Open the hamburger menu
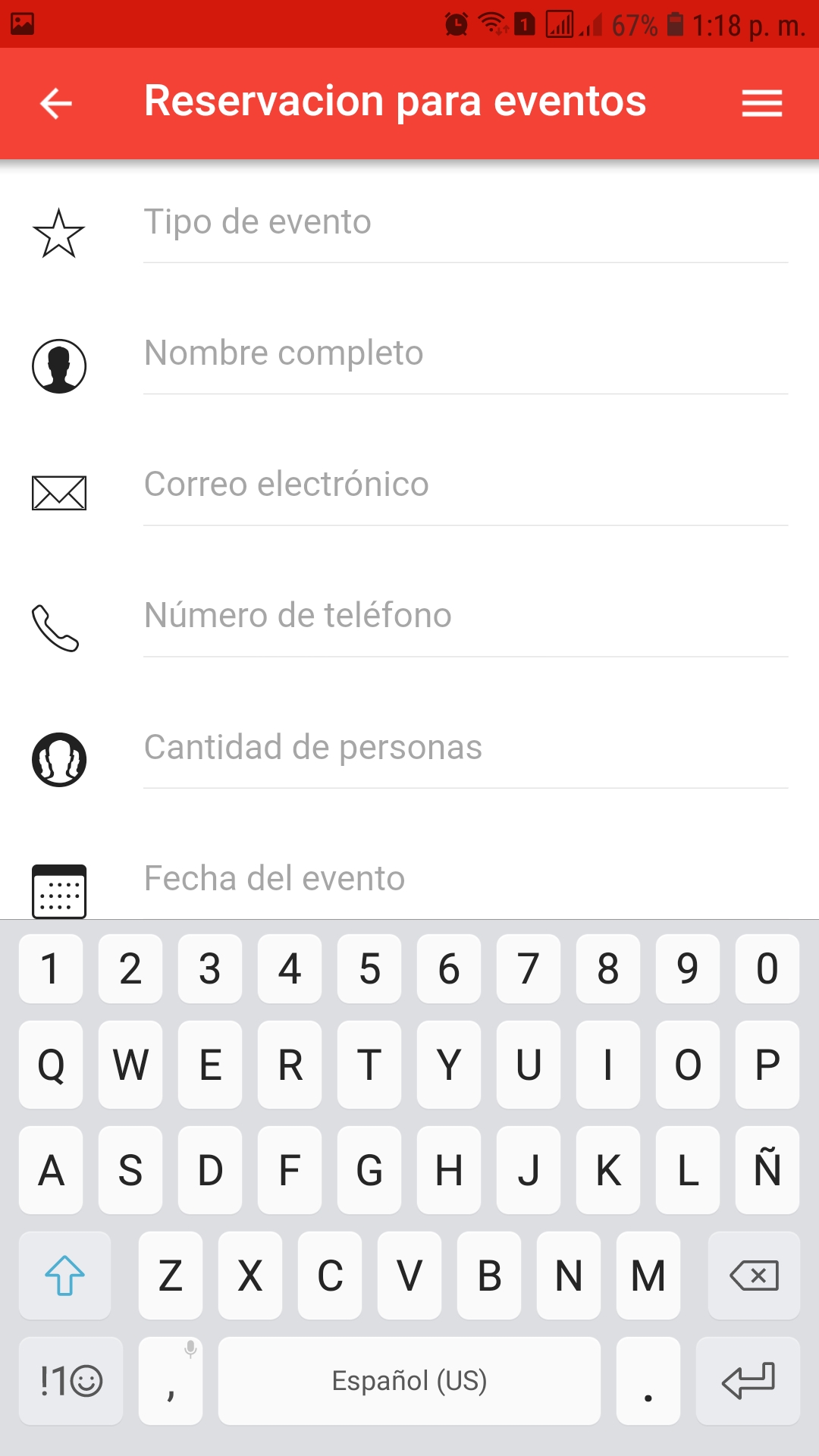The width and height of the screenshot is (819, 1456). tap(761, 103)
